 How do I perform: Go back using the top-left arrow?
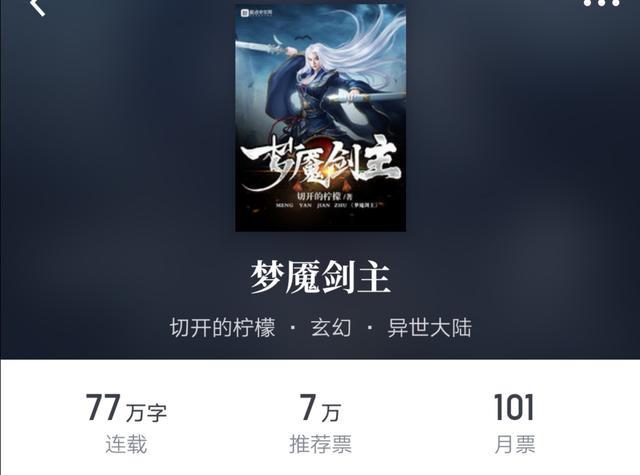tap(38, 6)
